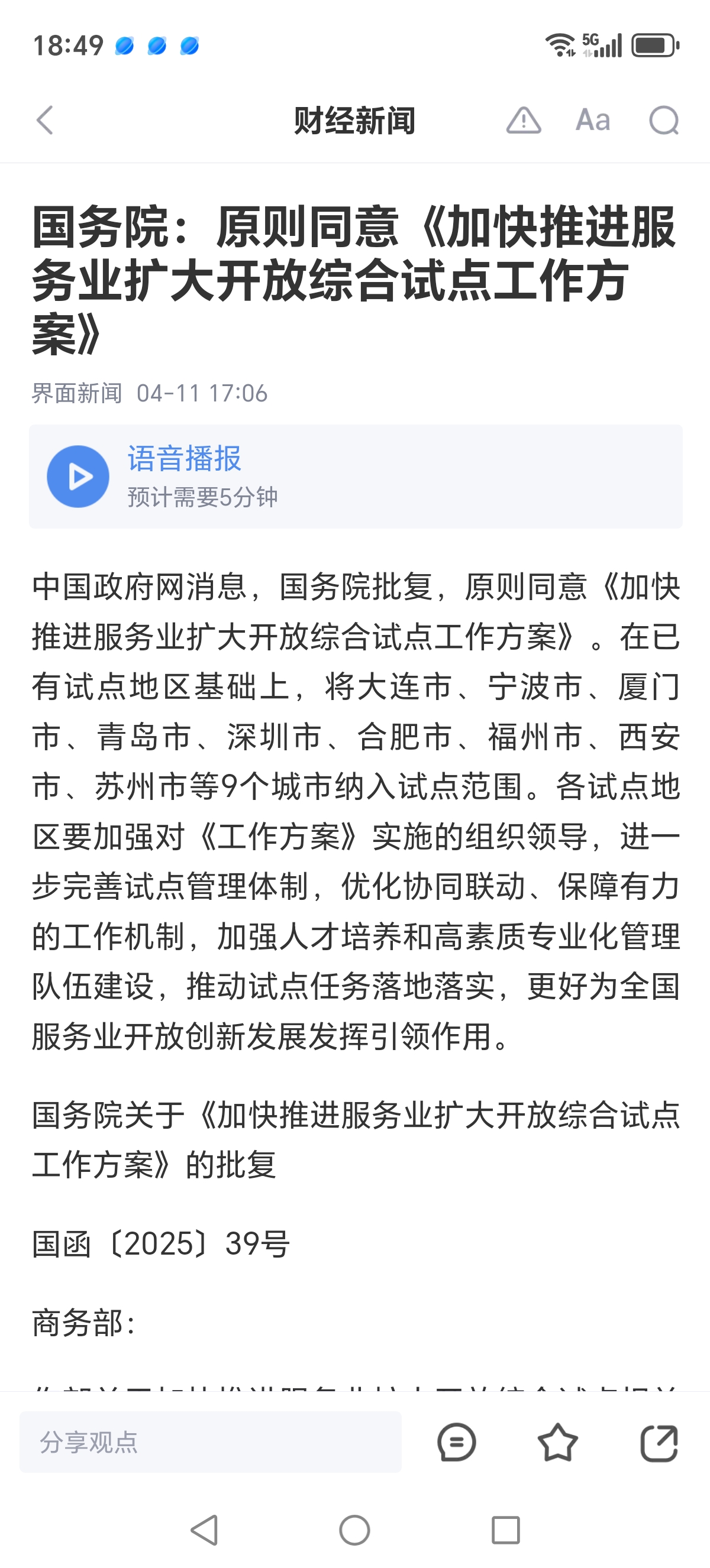
Task: Open search from the top bar
Action: point(664,120)
